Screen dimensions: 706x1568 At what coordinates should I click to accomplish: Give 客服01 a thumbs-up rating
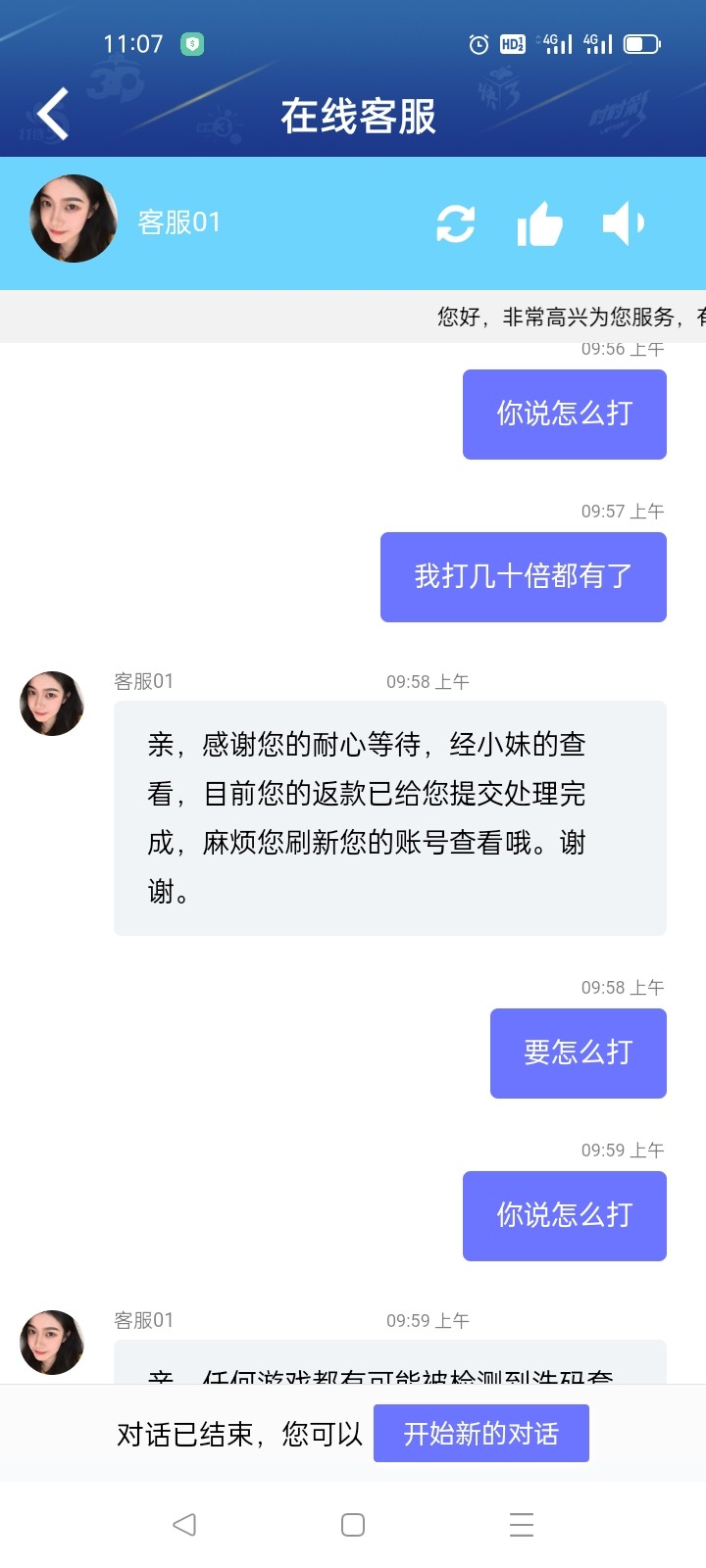539,223
